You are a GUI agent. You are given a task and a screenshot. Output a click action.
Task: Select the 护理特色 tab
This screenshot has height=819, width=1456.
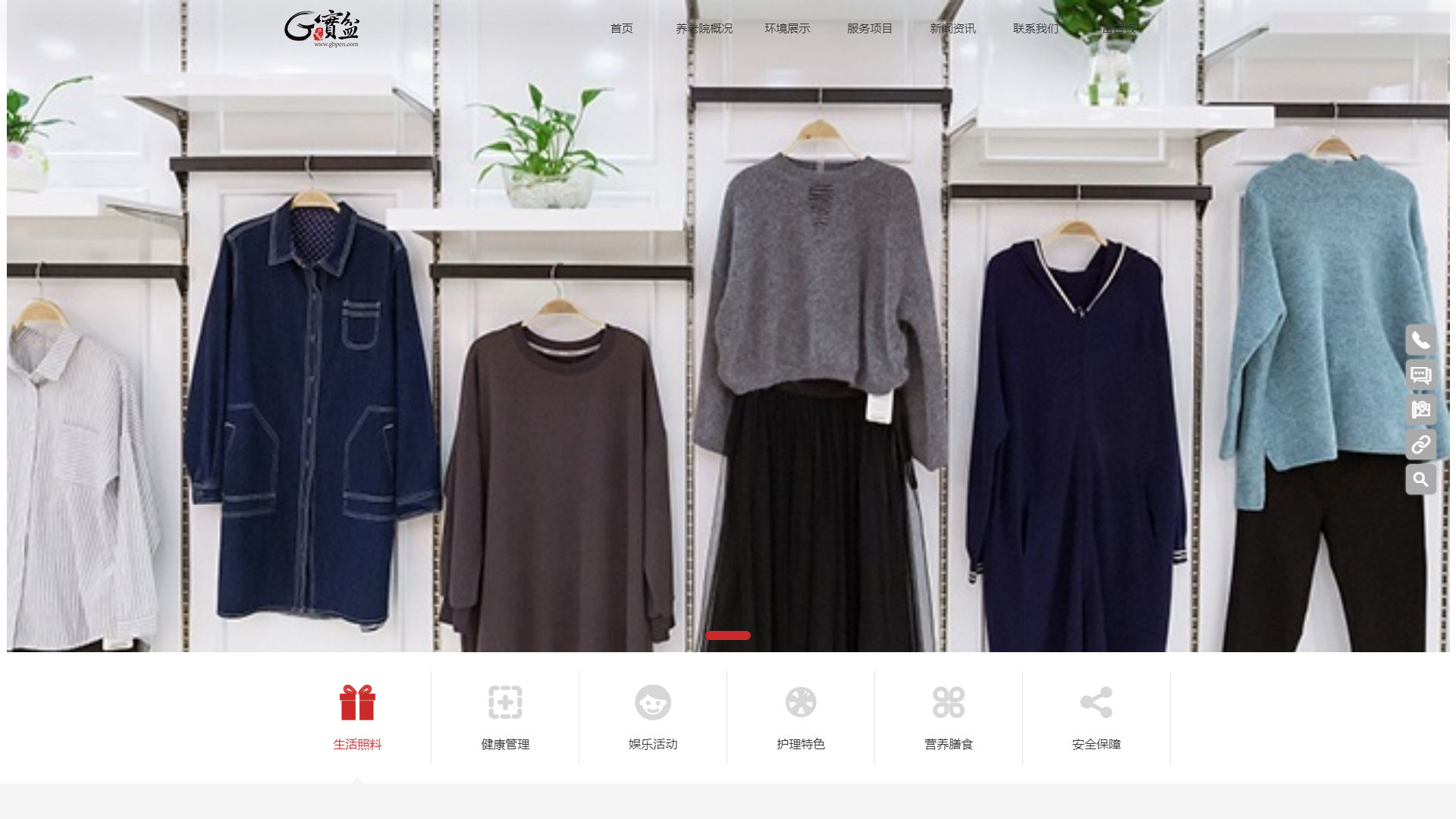tap(801, 717)
